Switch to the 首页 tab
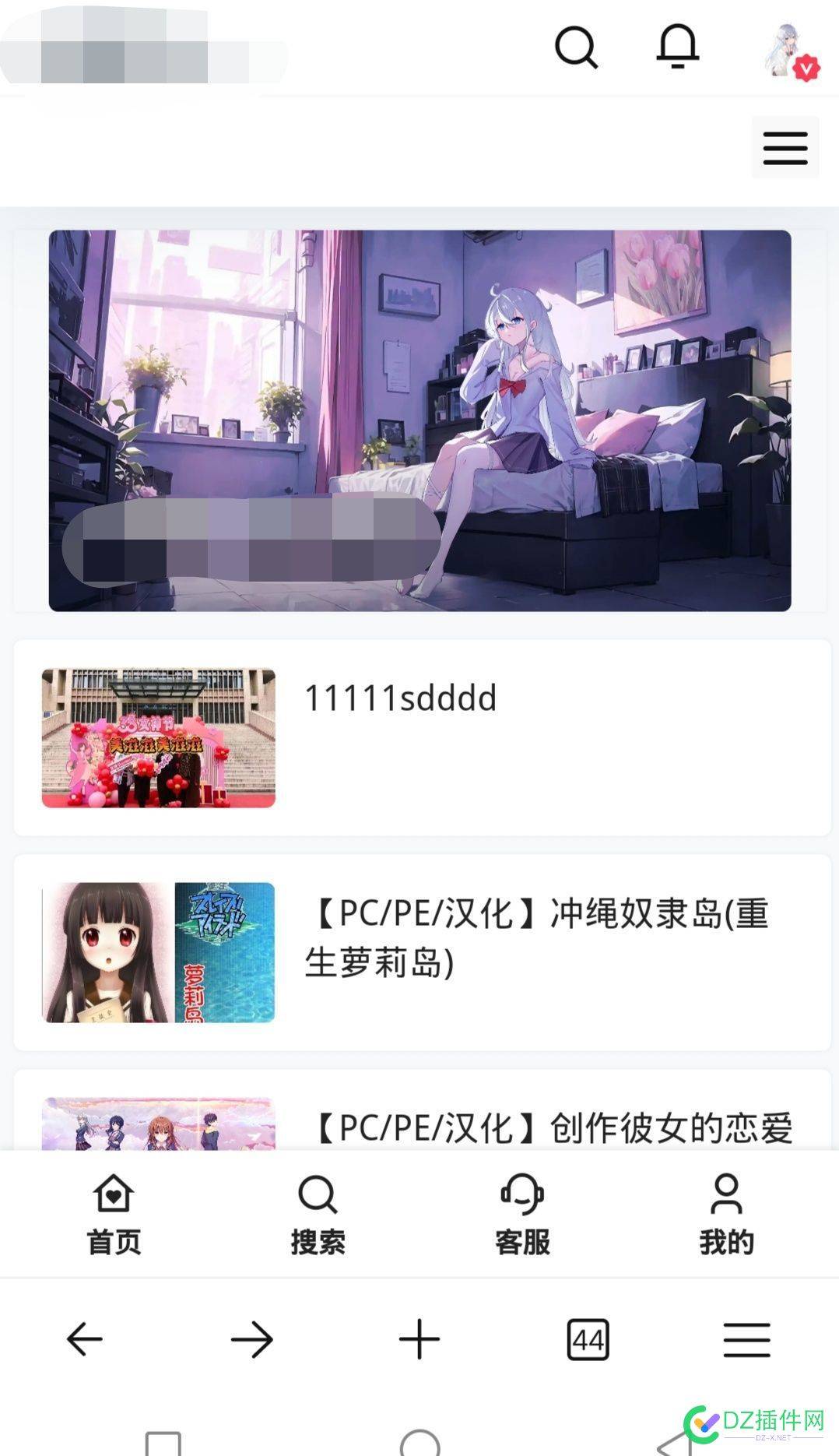Image resolution: width=839 pixels, height=1456 pixels. point(114,1215)
